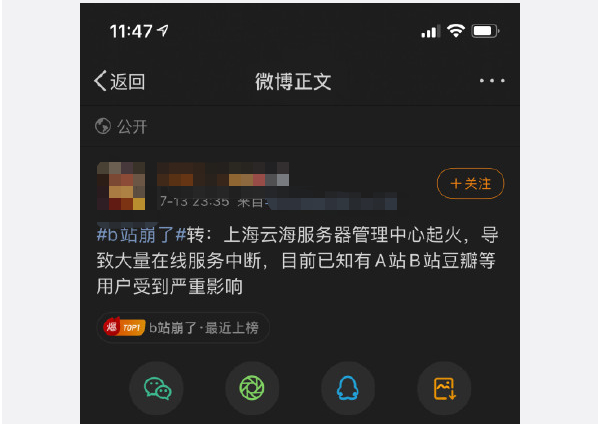Go back using the 返回 button
Image resolution: width=598 pixels, height=424 pixels.
[119, 81]
